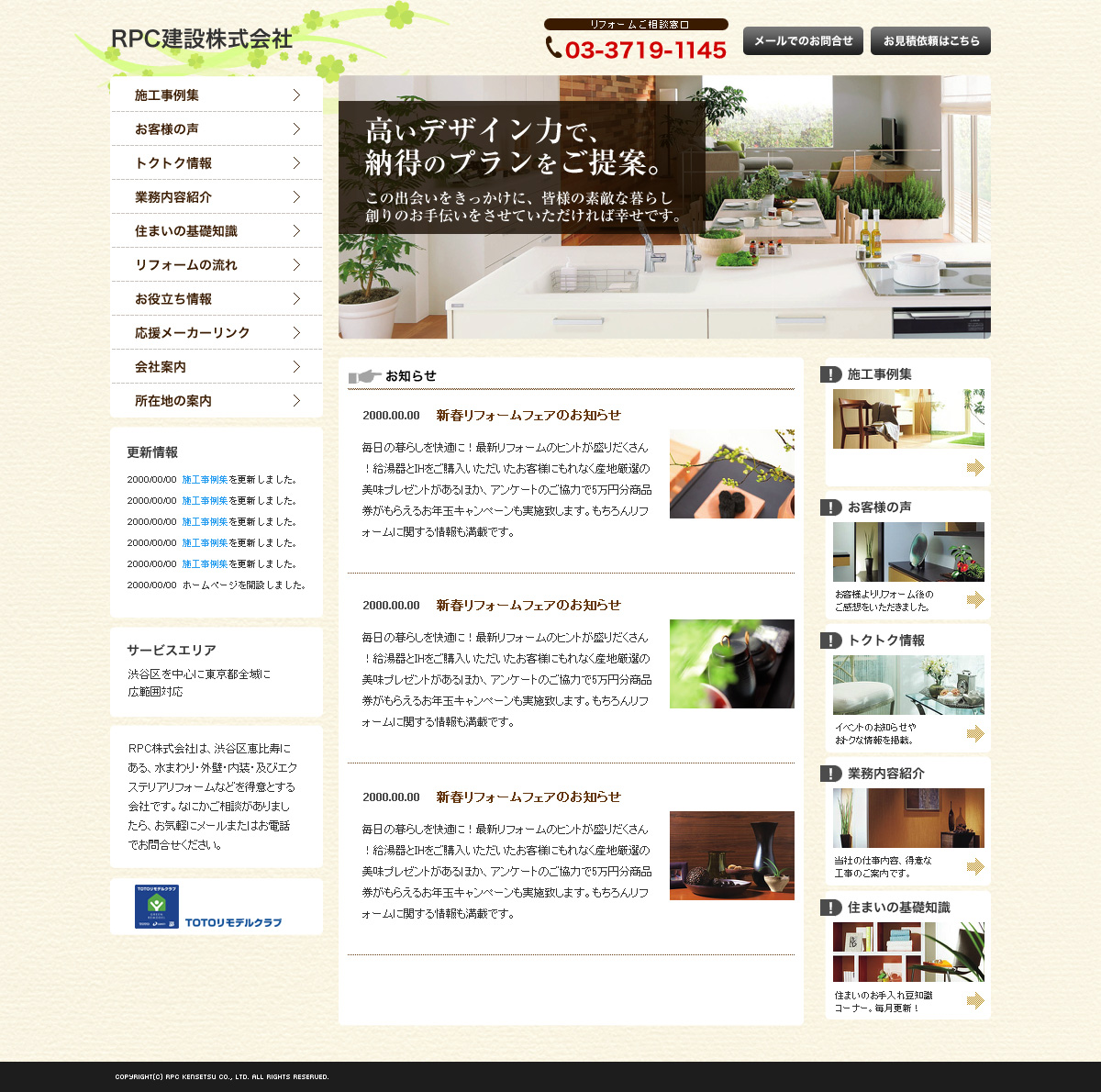Open the 住まいの基礎知識 card thumbnail
The height and width of the screenshot is (1092, 1101).
(x=907, y=952)
